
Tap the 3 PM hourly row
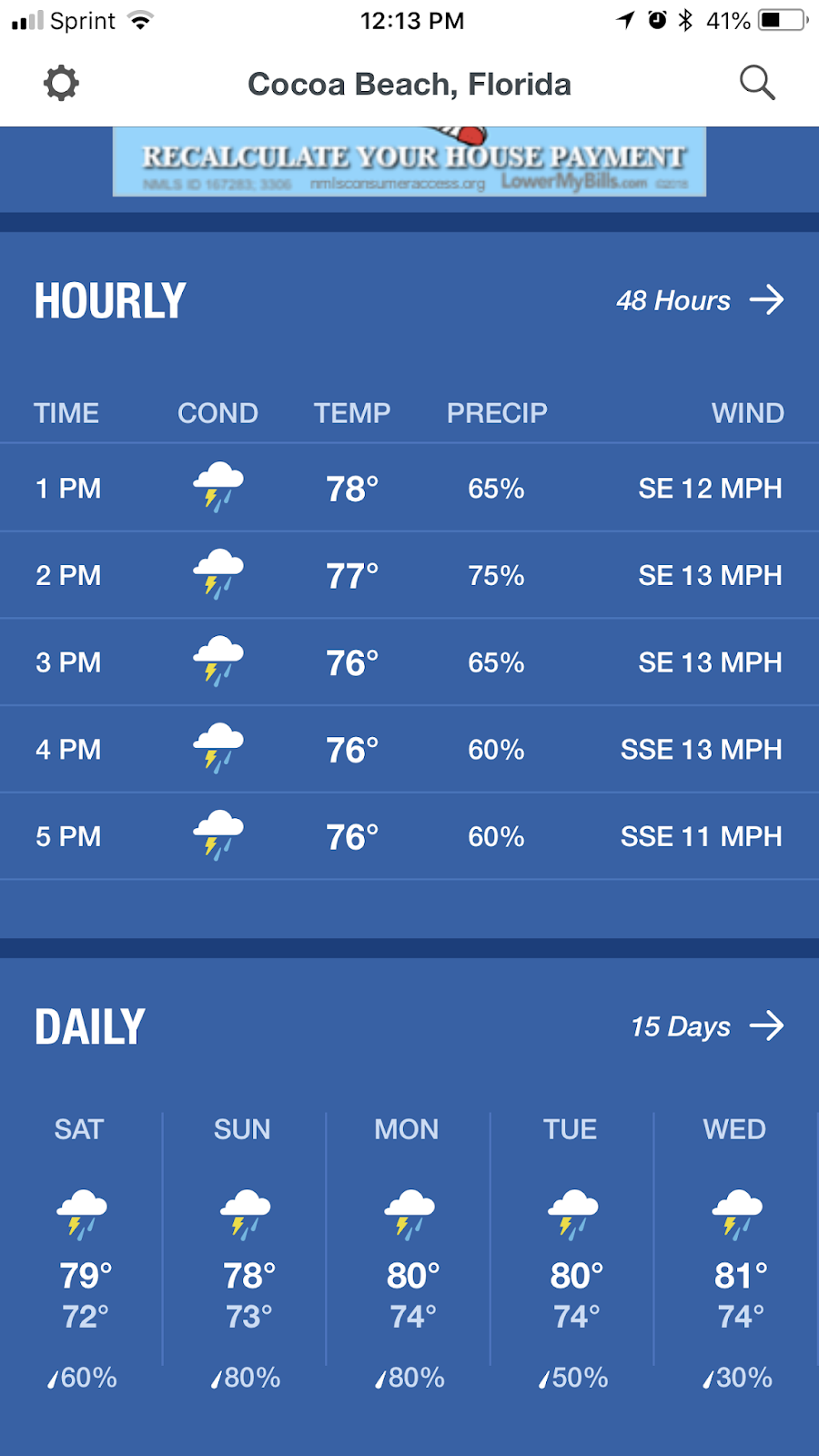(x=409, y=662)
